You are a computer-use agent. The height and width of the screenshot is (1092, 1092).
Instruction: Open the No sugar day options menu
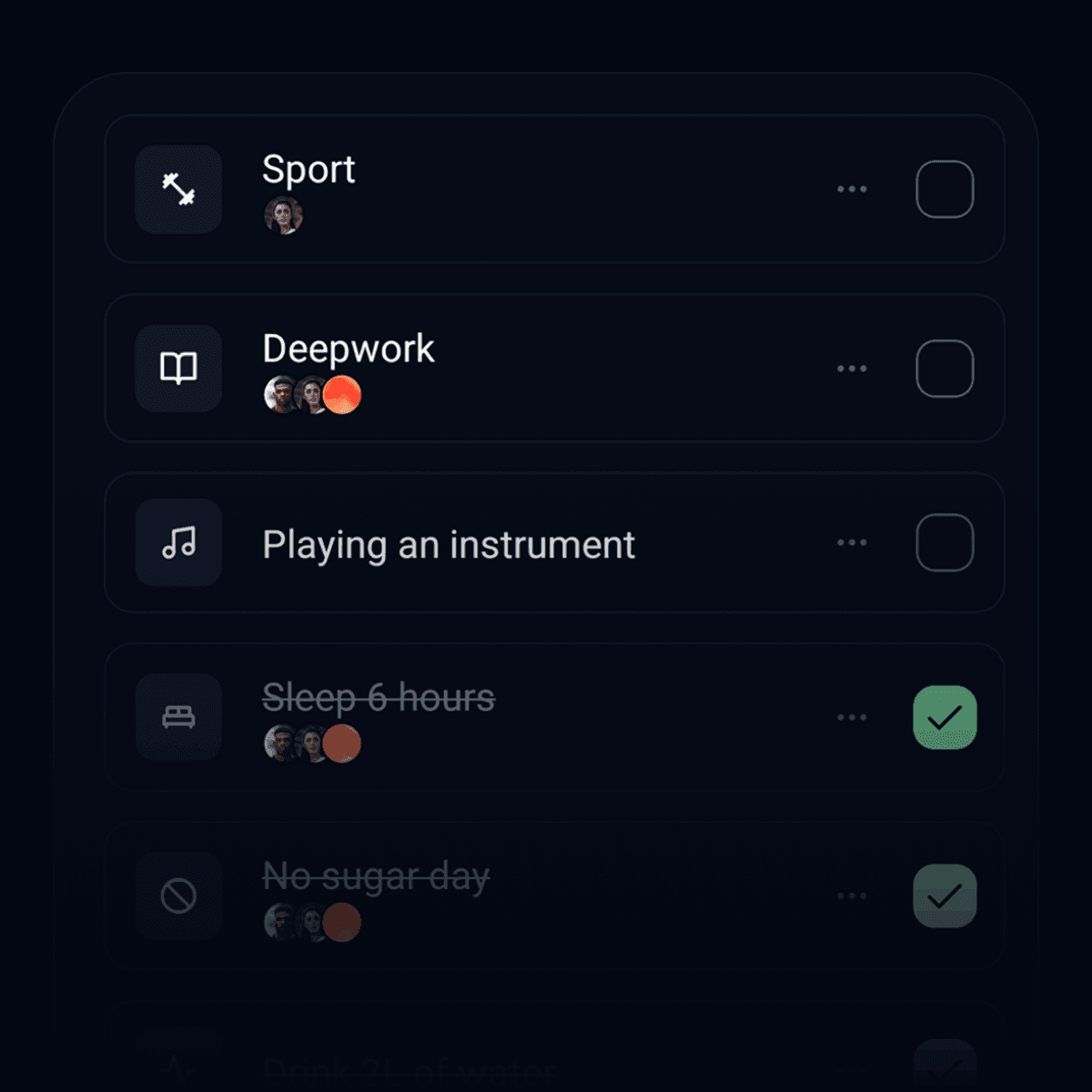[852, 895]
